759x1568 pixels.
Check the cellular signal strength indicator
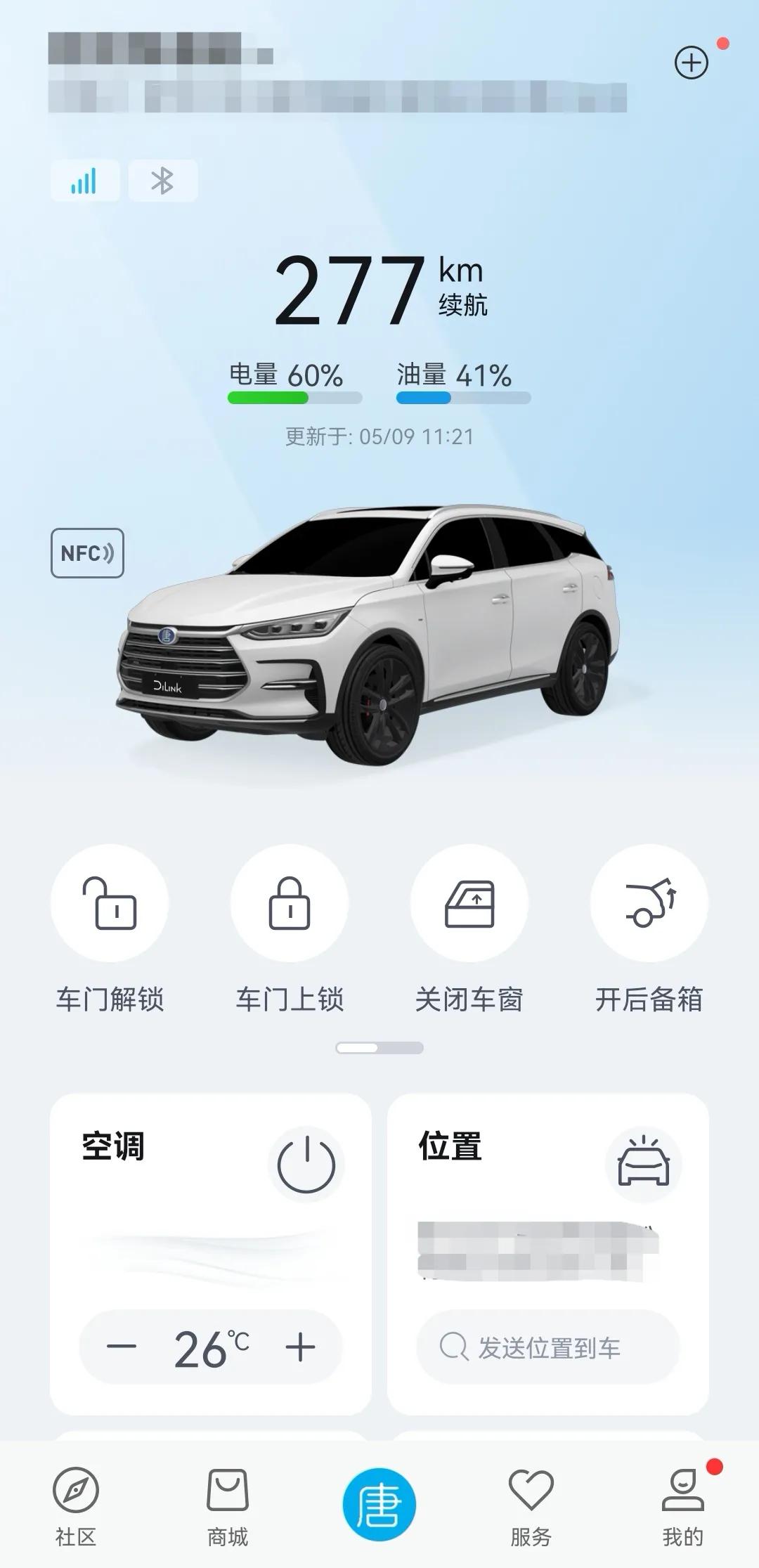[x=84, y=180]
